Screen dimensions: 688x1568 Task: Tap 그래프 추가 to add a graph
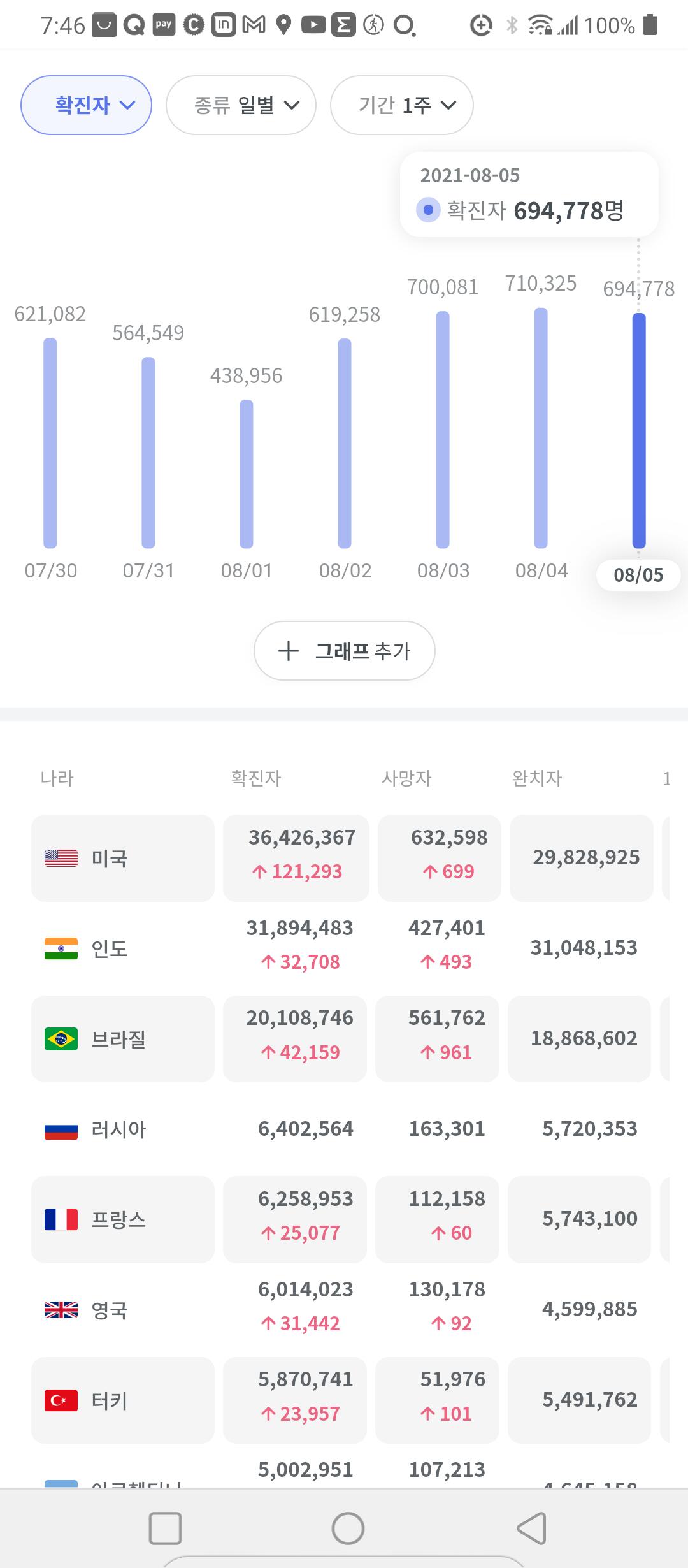[344, 651]
